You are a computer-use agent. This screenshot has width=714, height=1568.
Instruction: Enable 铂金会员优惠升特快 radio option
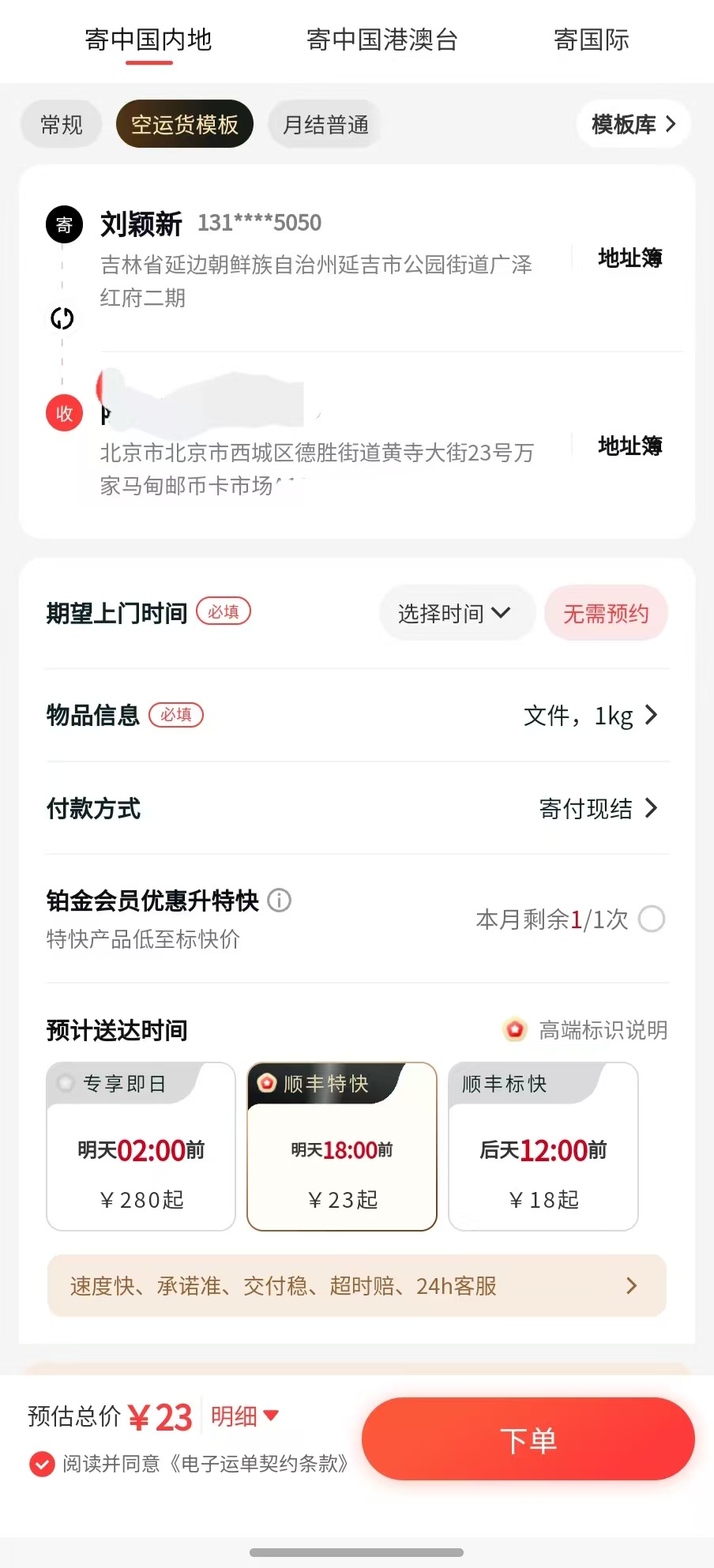(652, 919)
